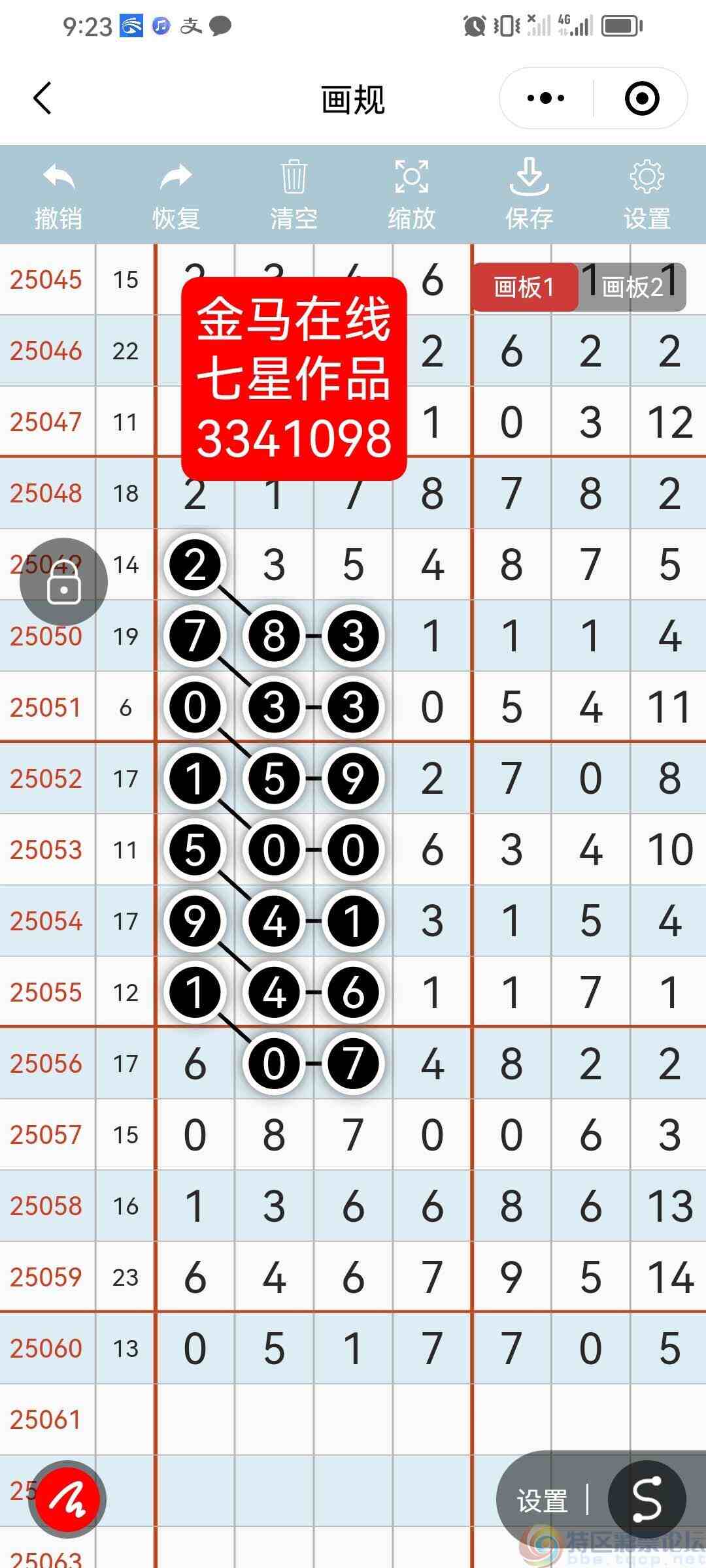Undo the last drawing with 撤销
Image resolution: width=706 pixels, height=1568 pixels.
[x=59, y=195]
